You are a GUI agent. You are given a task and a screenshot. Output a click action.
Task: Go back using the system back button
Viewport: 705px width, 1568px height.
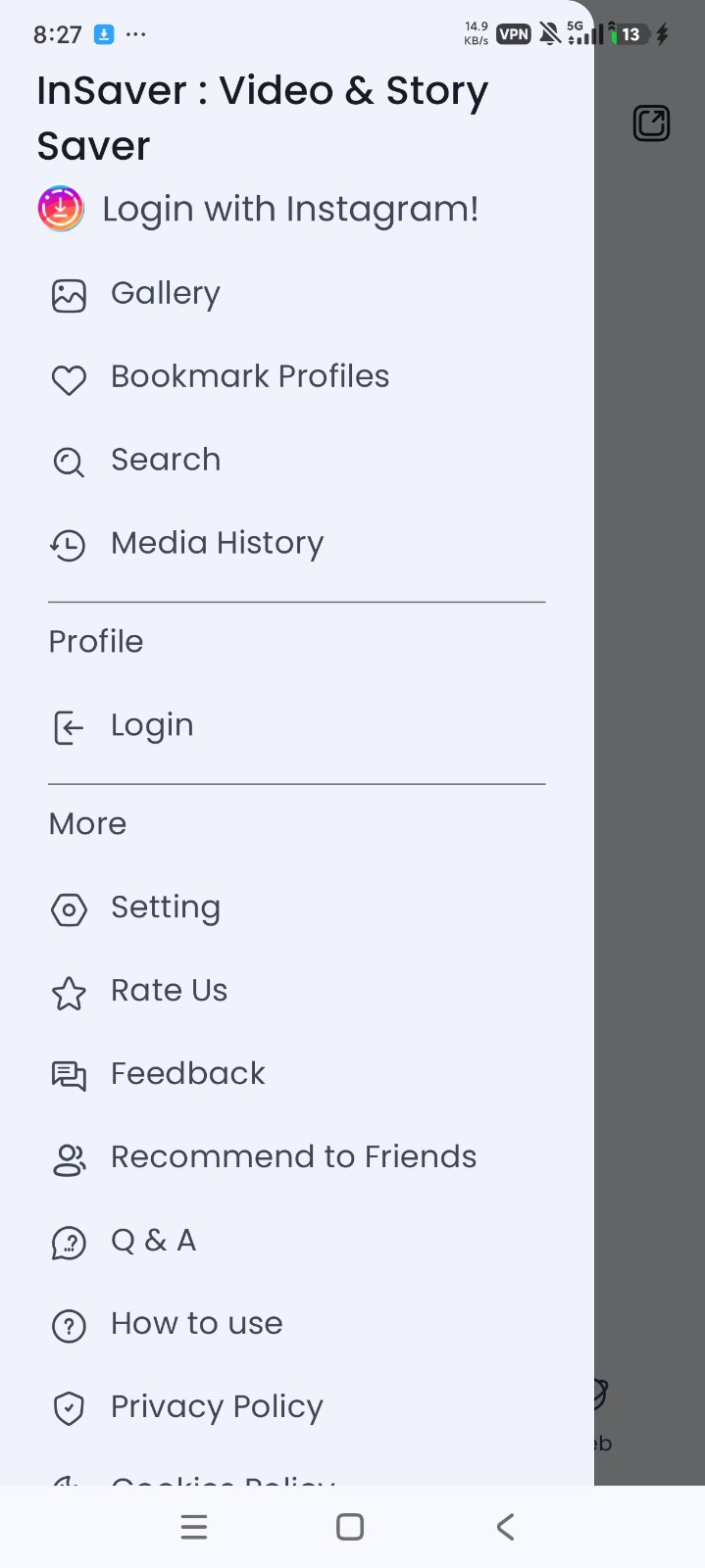click(x=505, y=1527)
